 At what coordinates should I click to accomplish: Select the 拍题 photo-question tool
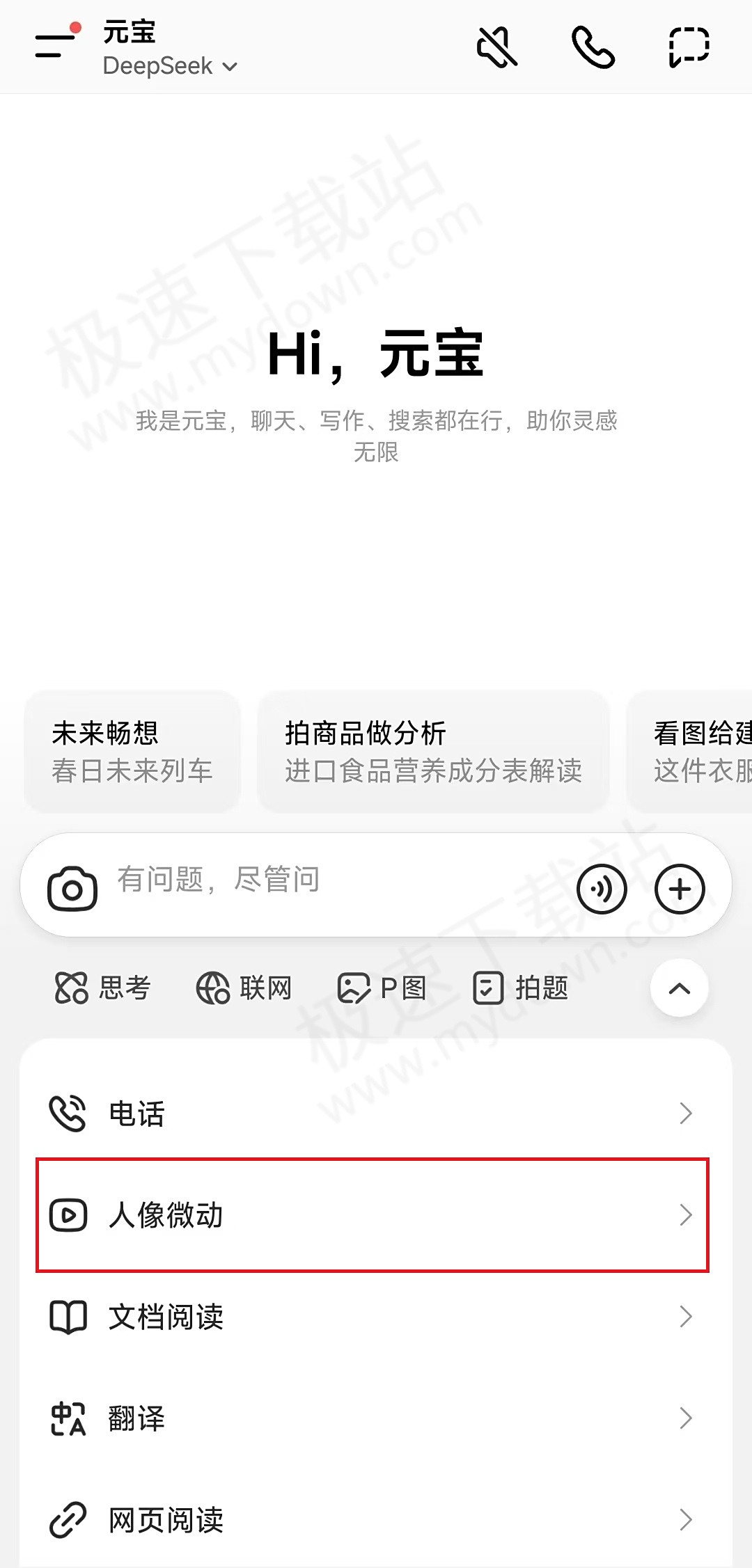(522, 988)
